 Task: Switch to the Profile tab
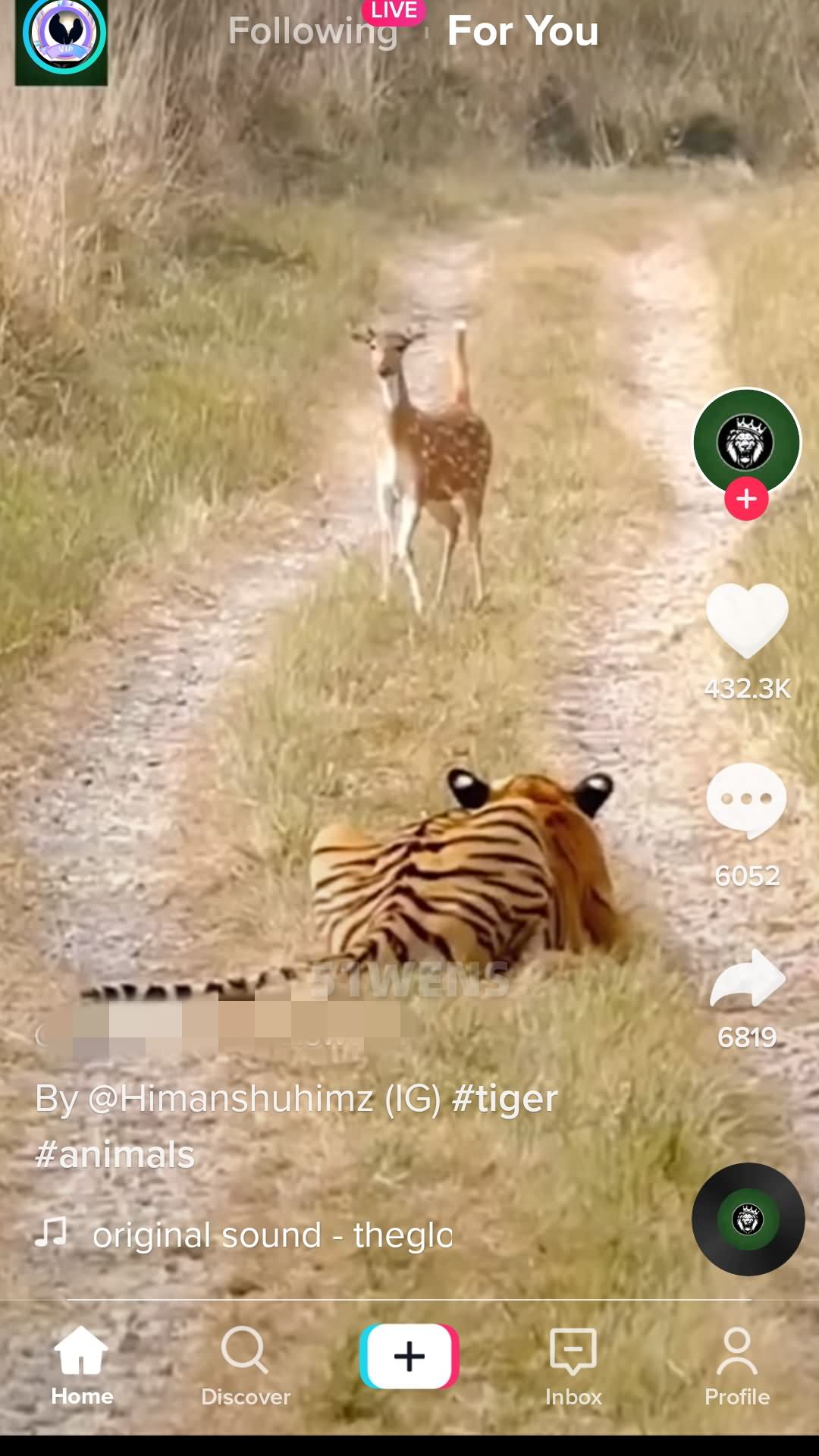click(737, 1367)
